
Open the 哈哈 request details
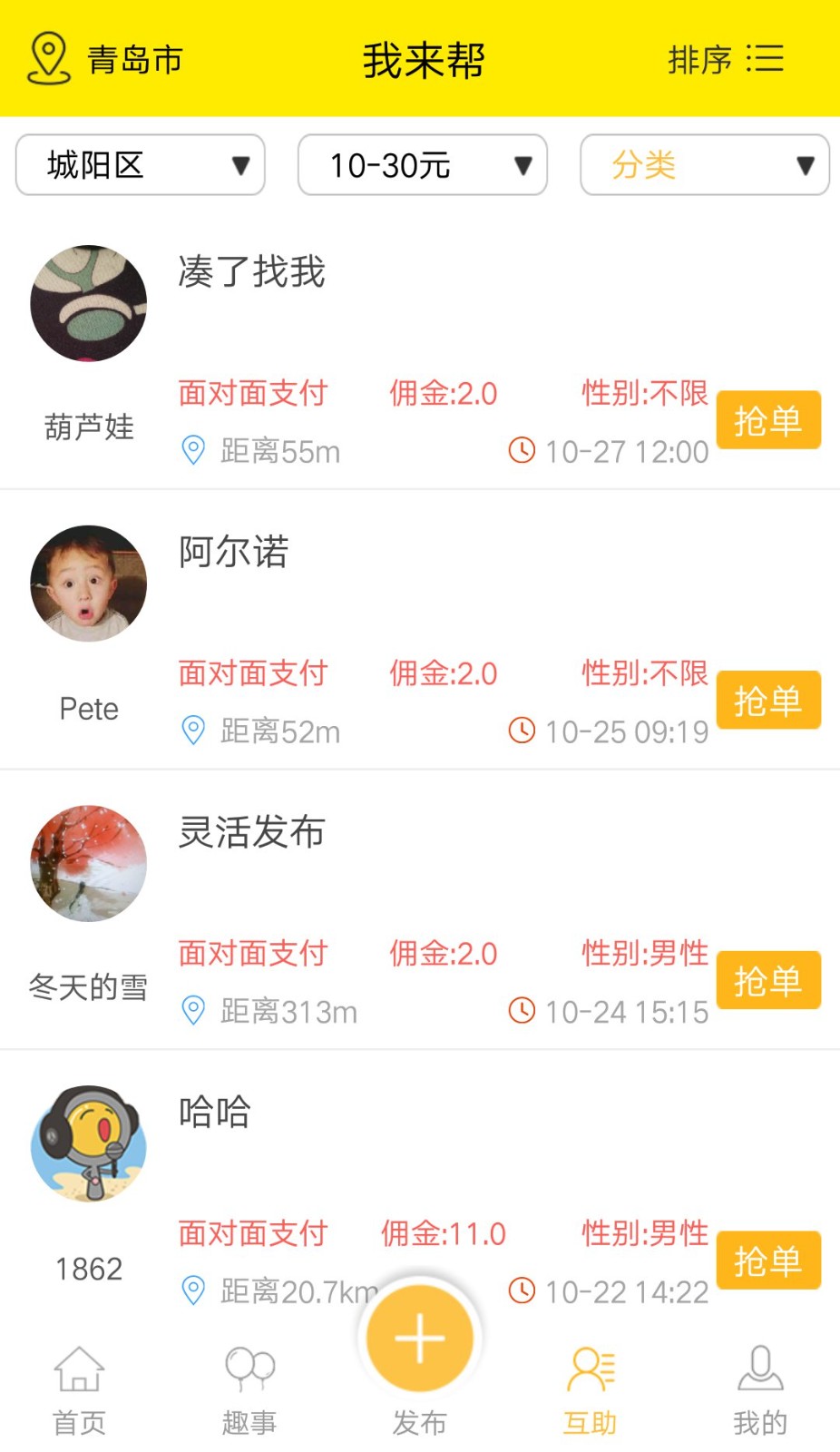tap(215, 1113)
